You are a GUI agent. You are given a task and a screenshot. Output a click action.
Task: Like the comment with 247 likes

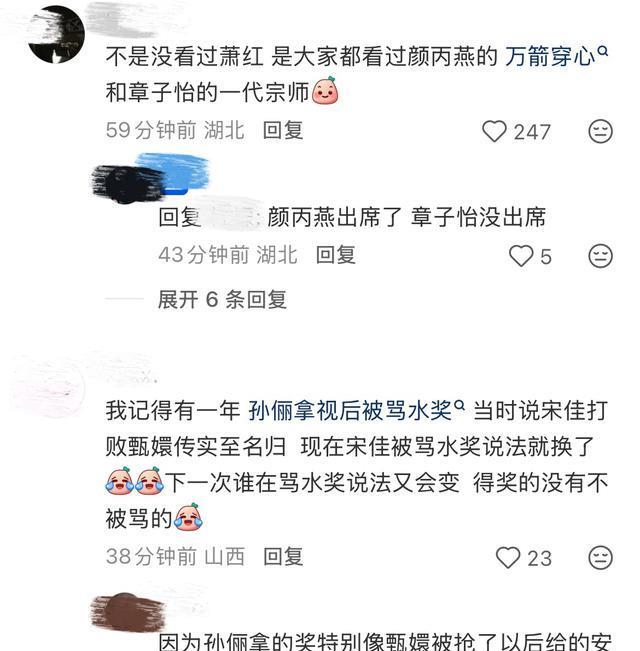495,131
